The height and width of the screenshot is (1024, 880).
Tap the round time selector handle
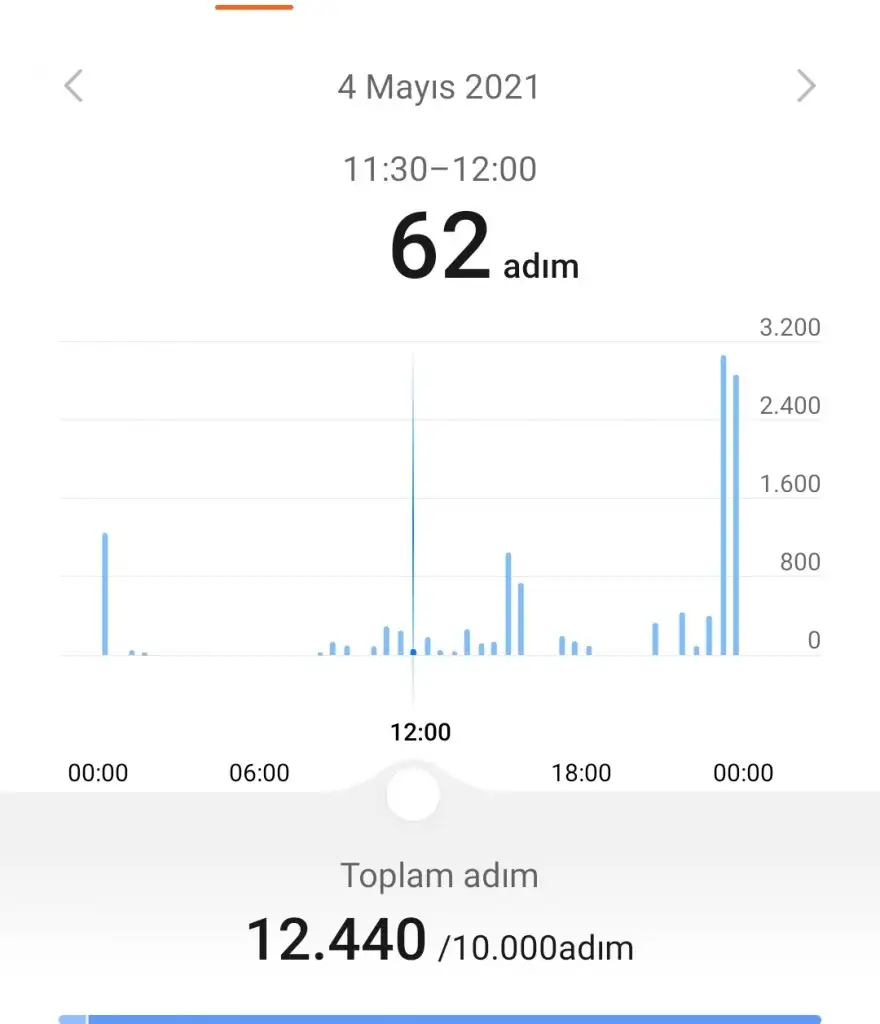(413, 795)
